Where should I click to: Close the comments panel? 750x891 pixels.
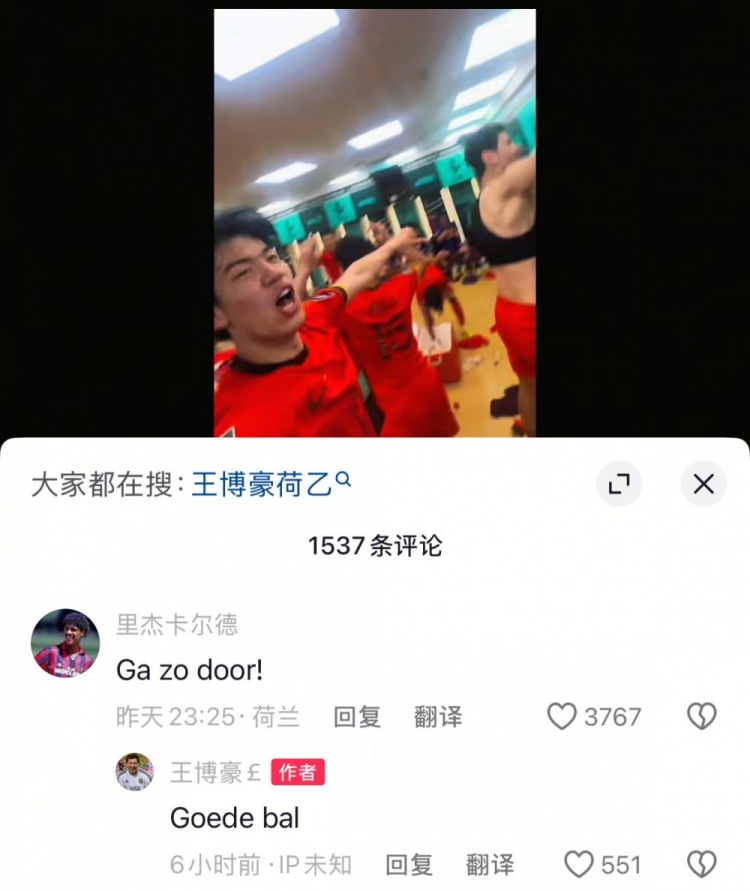(703, 484)
